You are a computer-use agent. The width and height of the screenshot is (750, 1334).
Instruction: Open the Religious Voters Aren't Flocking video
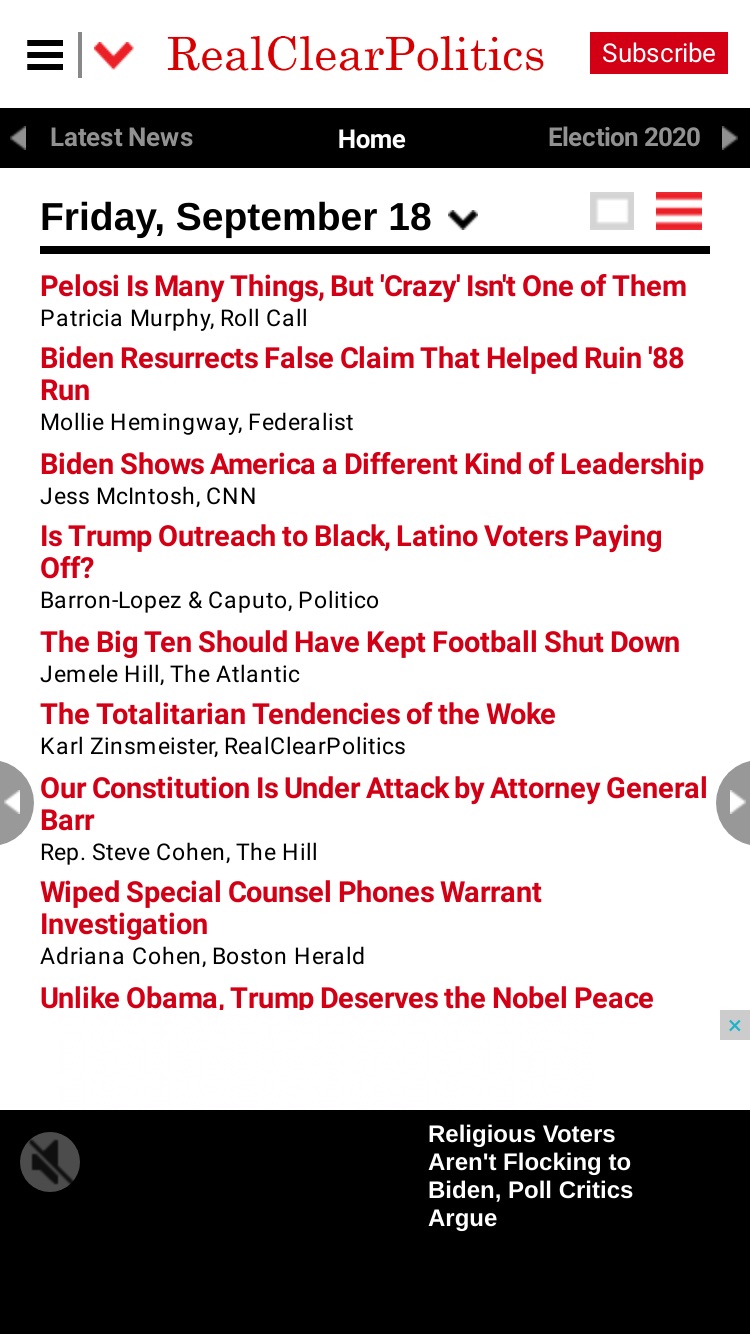(x=531, y=1176)
